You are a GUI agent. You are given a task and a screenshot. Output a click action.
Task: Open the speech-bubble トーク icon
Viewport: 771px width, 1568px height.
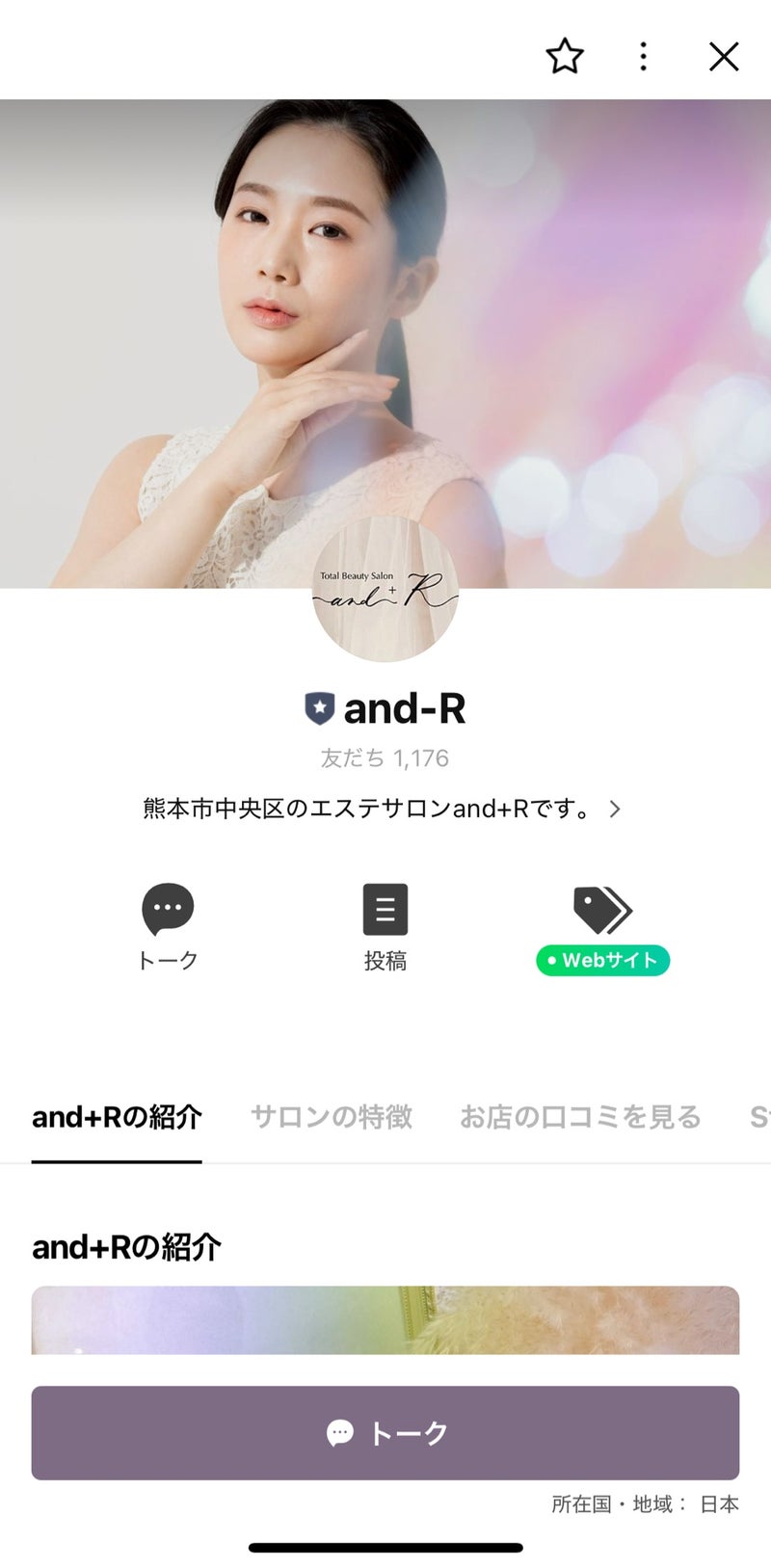click(x=168, y=909)
